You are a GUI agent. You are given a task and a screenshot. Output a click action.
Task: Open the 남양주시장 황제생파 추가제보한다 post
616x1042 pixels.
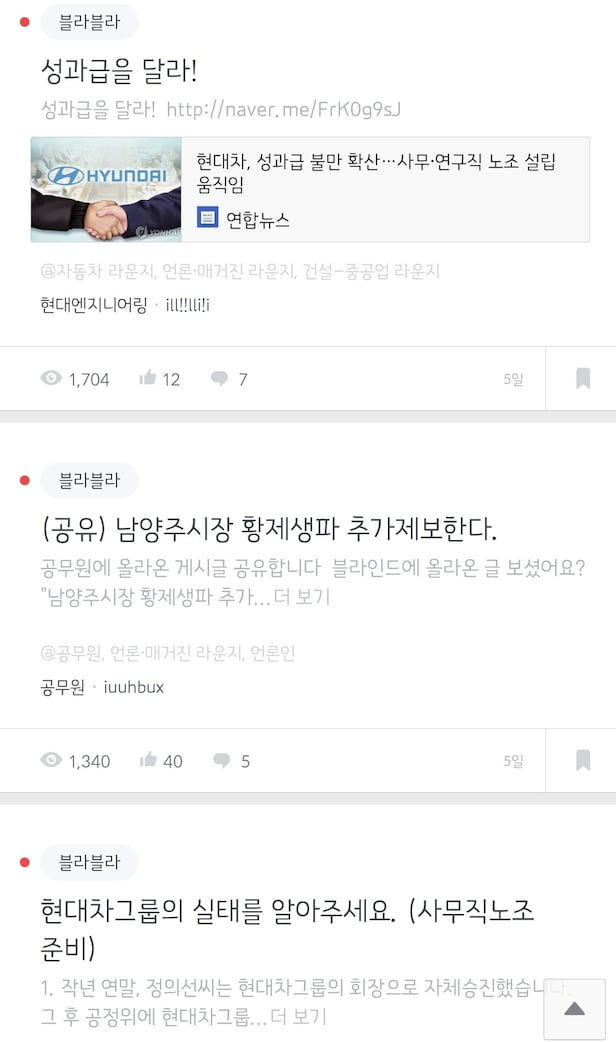tap(268, 528)
